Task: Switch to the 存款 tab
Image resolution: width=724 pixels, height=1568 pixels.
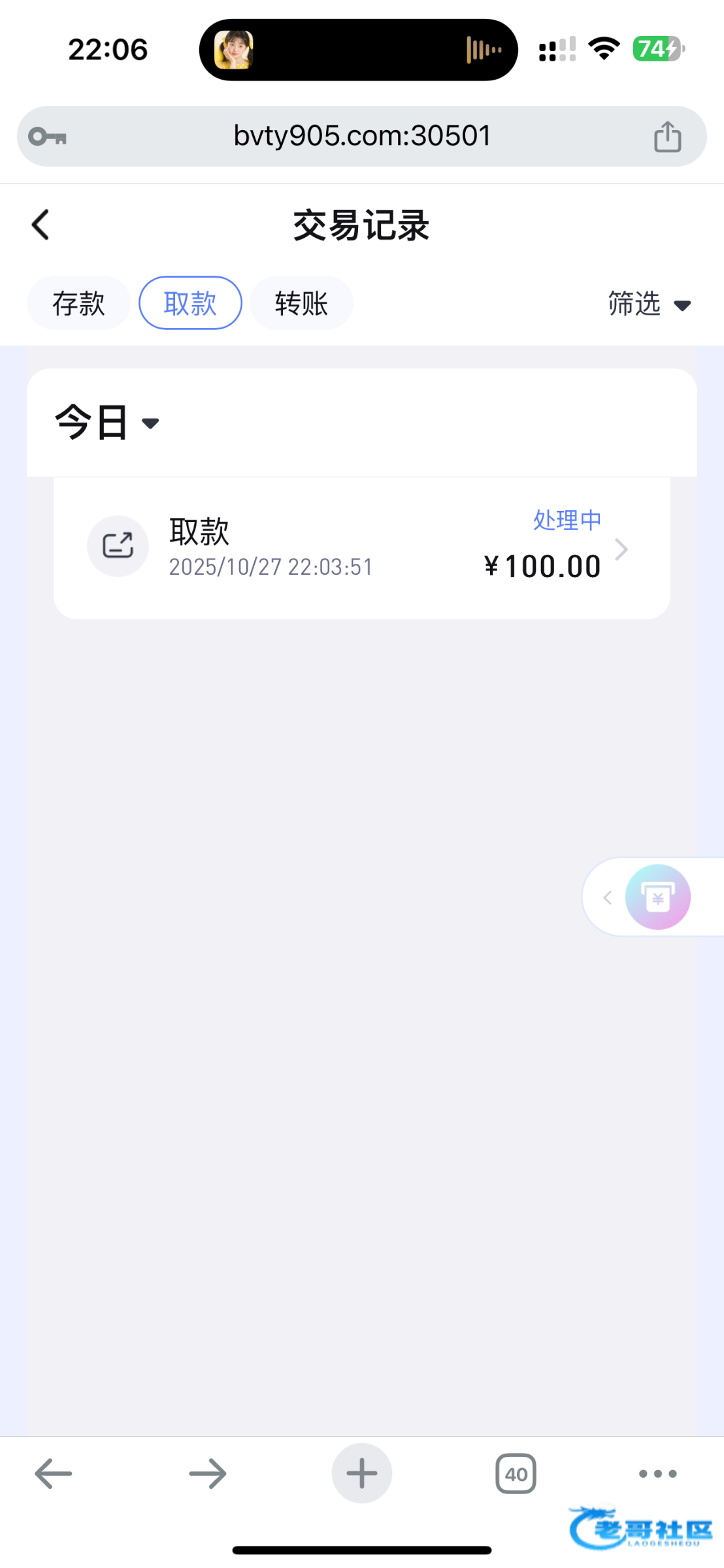Action: [x=78, y=303]
